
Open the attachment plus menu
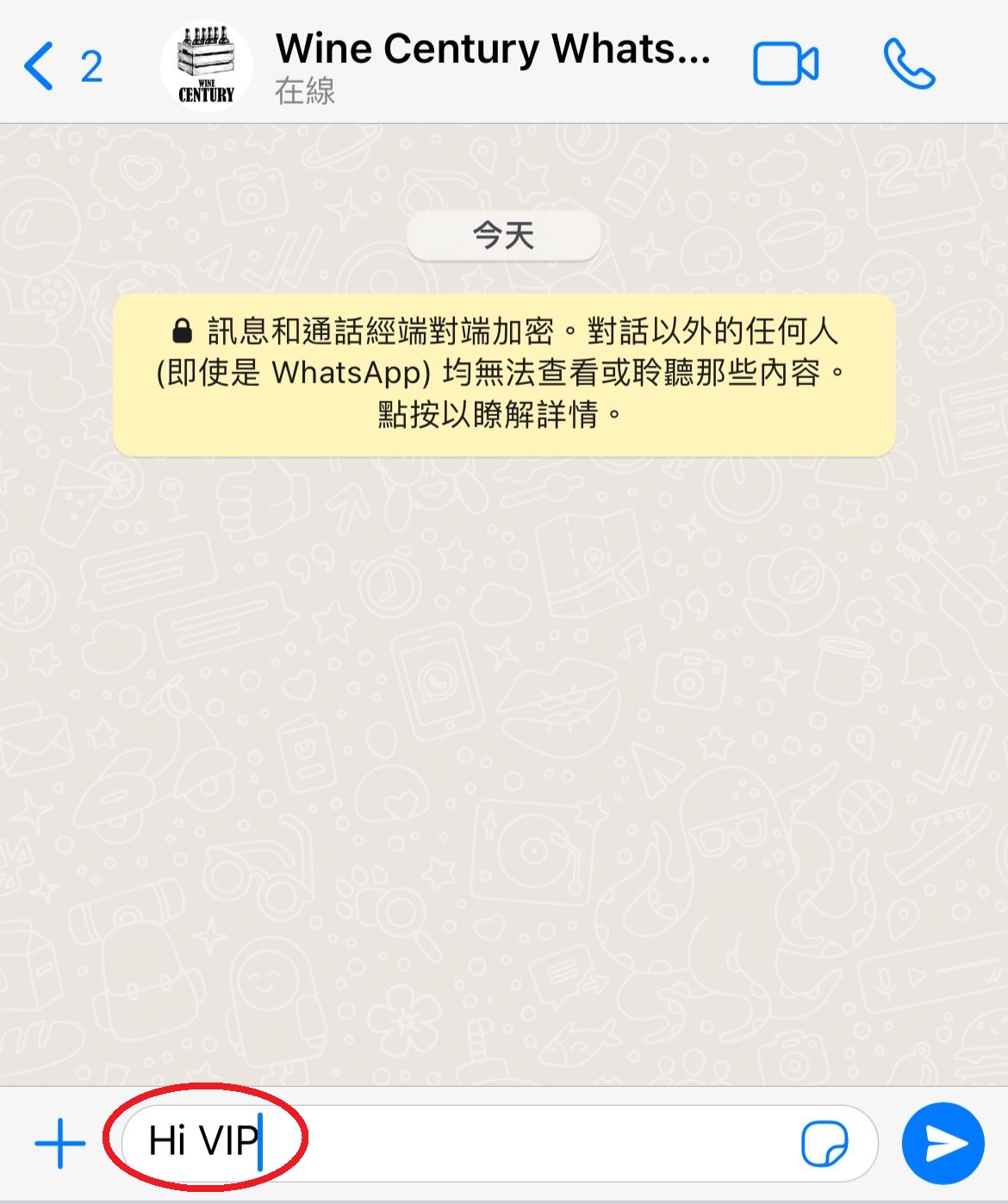[x=60, y=1144]
